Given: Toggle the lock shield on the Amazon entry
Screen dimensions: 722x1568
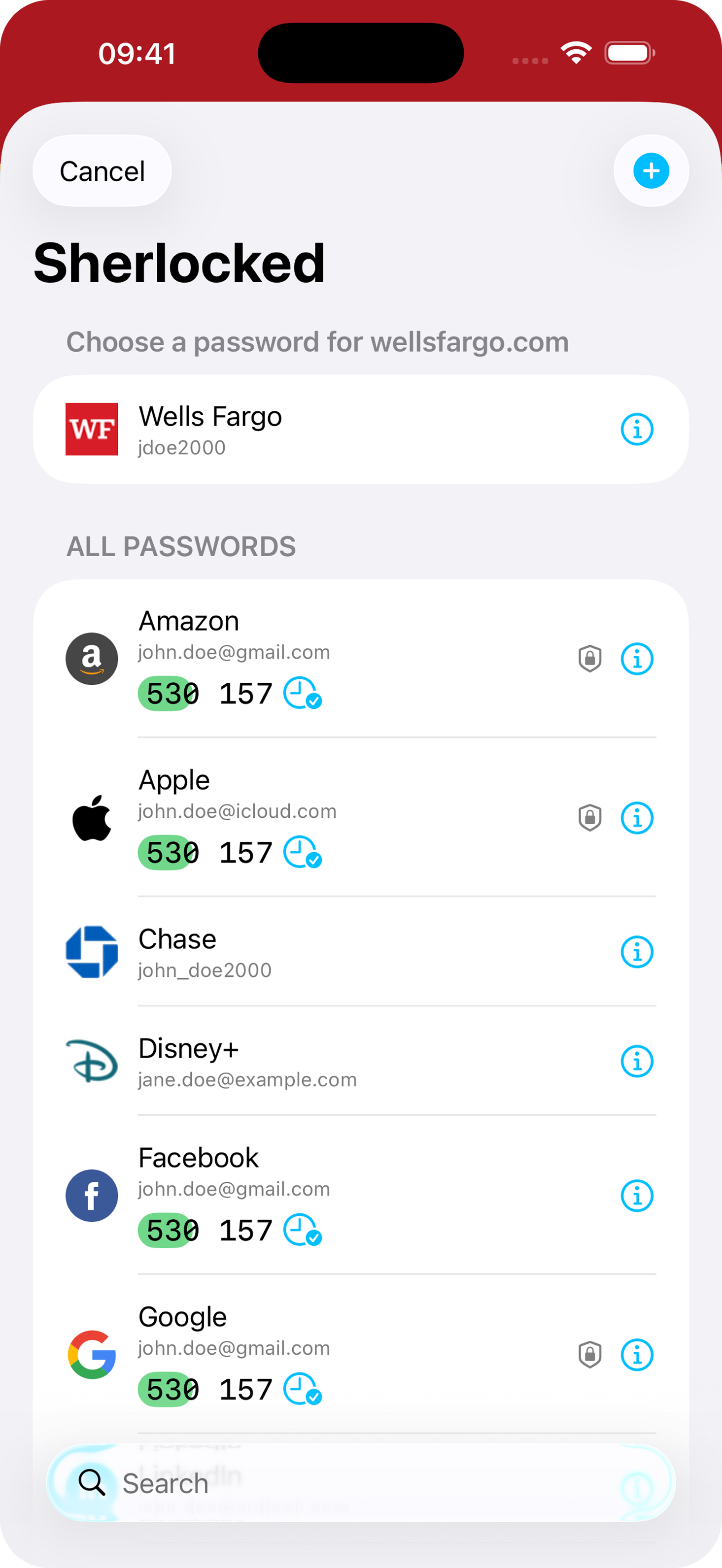Looking at the screenshot, I should pyautogui.click(x=588, y=658).
